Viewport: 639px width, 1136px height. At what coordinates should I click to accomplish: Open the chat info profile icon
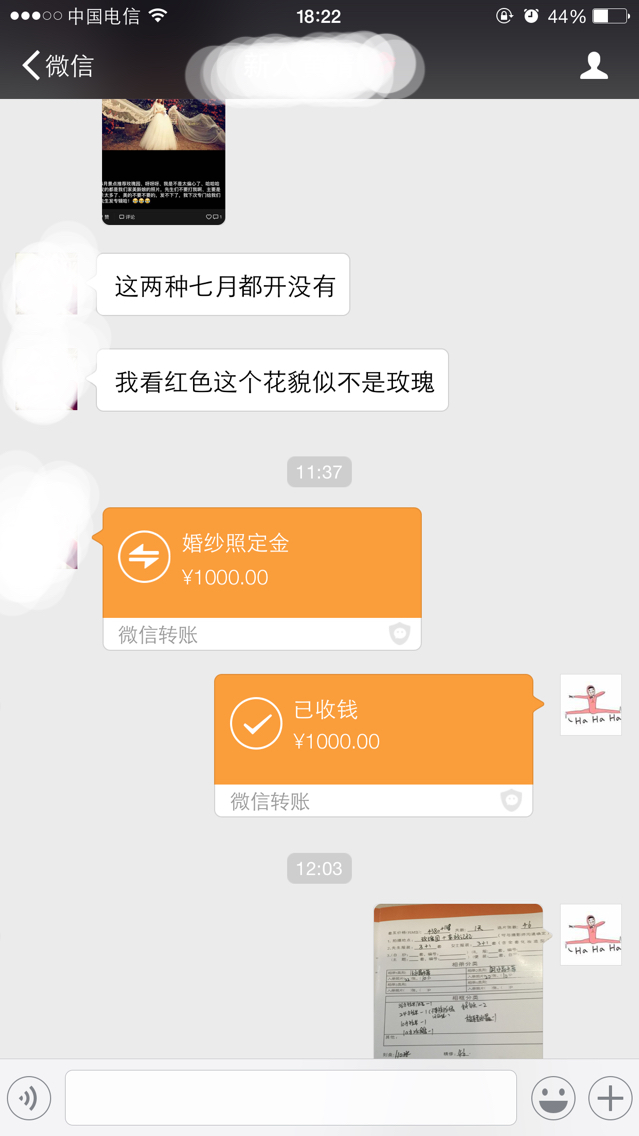click(x=593, y=66)
